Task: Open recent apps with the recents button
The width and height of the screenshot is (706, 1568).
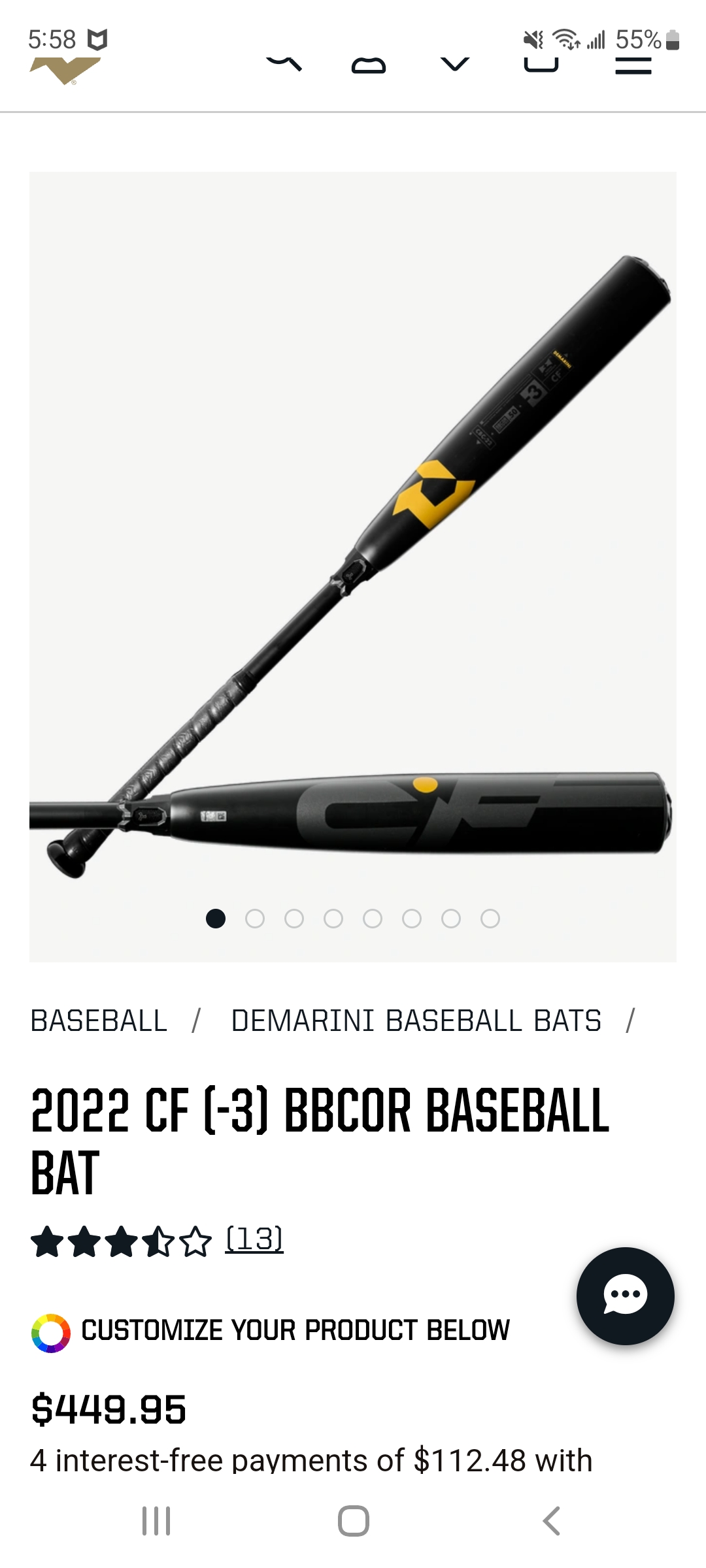Action: tap(156, 1519)
